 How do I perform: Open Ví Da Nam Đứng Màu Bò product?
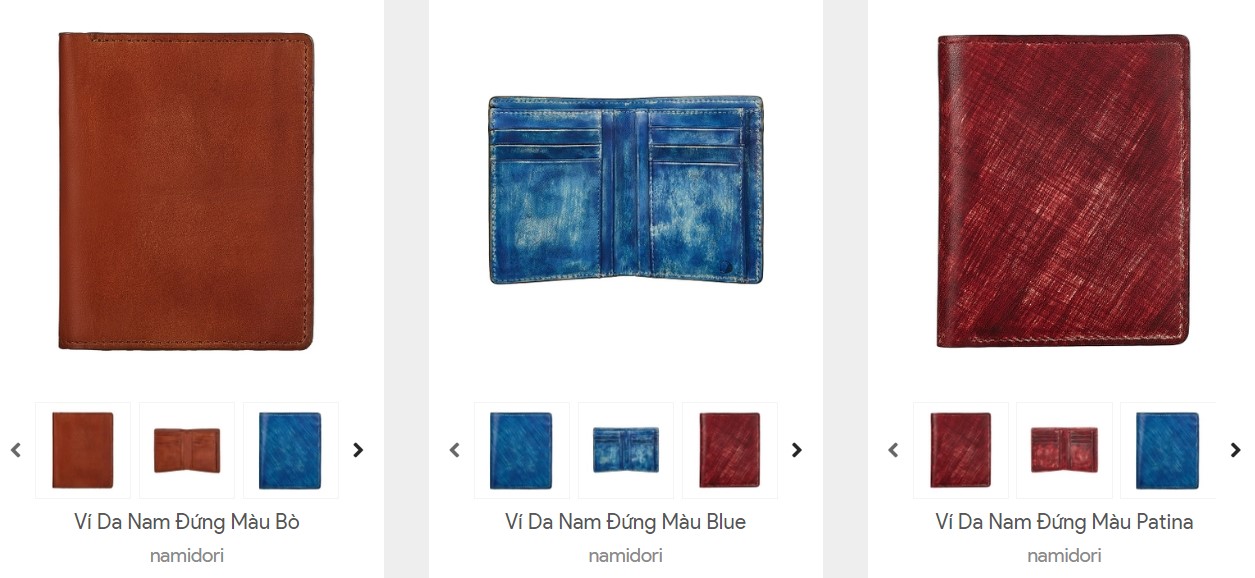point(187,522)
